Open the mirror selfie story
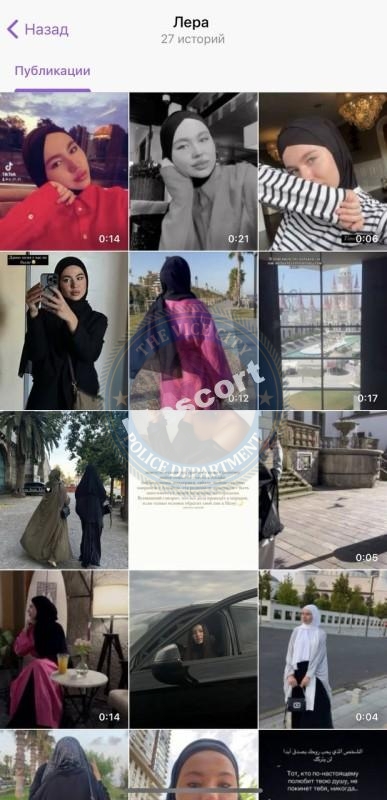 click(x=64, y=331)
